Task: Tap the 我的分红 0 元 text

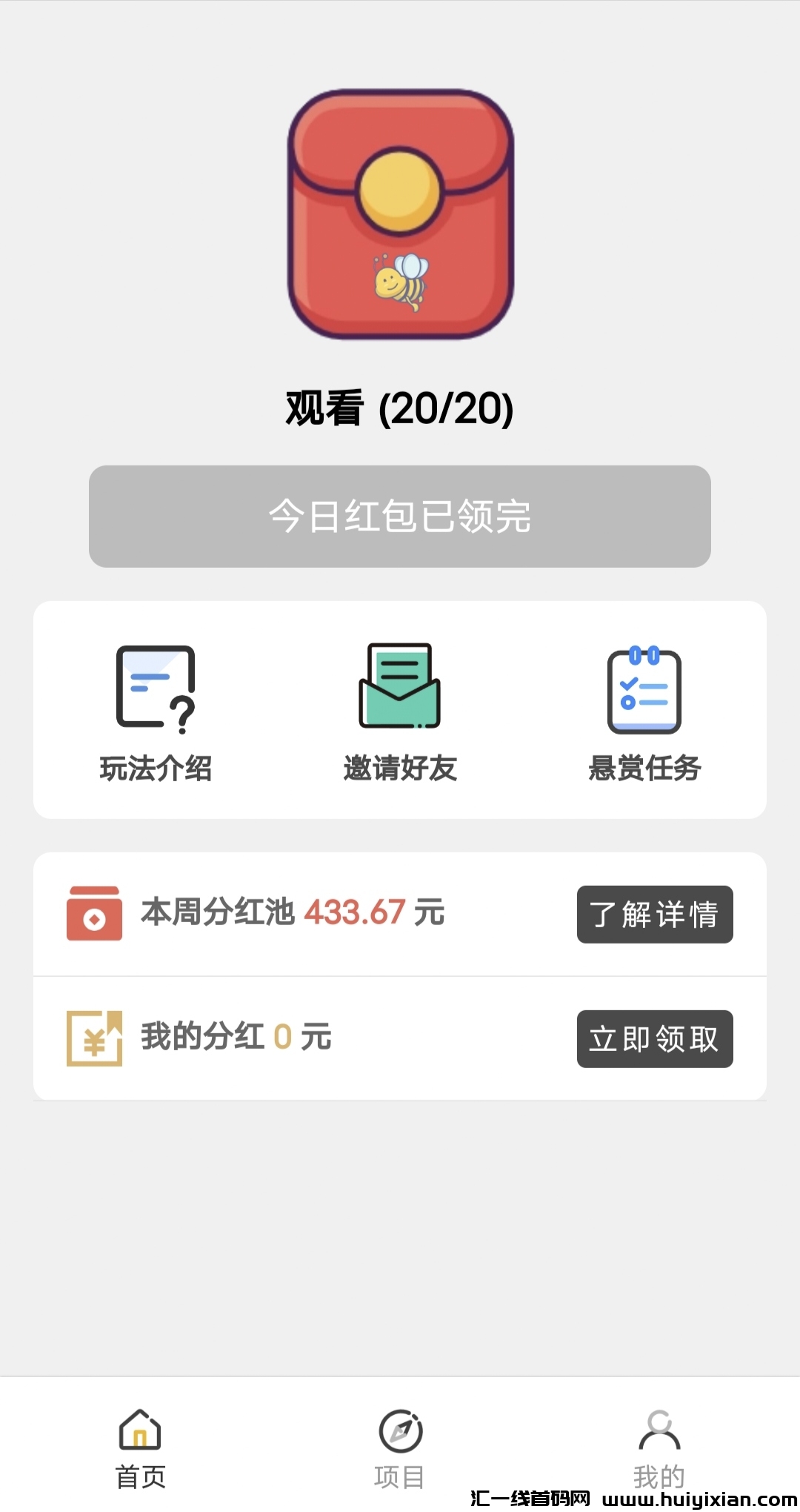Action: [x=233, y=1039]
